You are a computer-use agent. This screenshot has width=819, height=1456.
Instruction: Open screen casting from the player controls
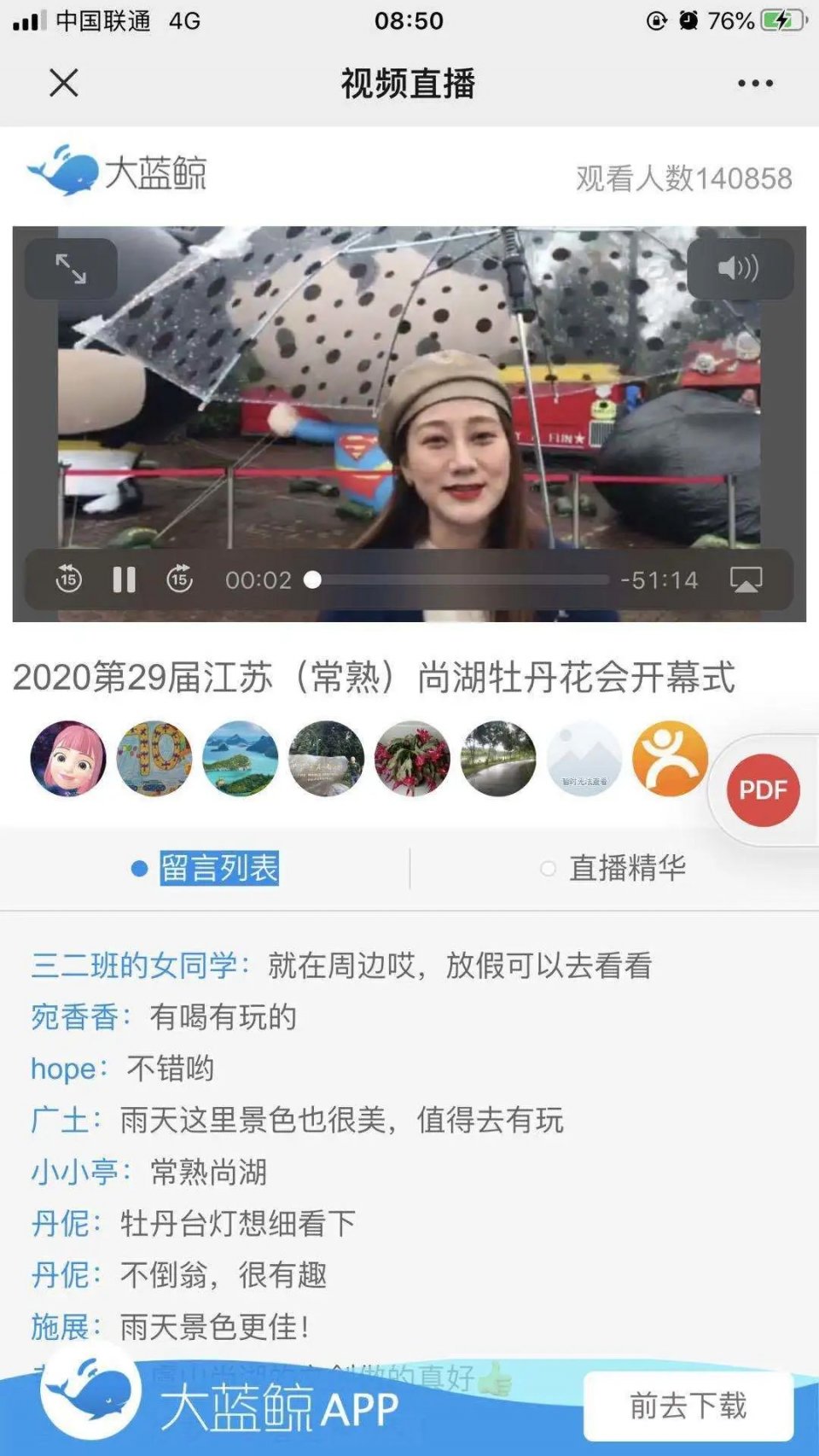pos(746,580)
